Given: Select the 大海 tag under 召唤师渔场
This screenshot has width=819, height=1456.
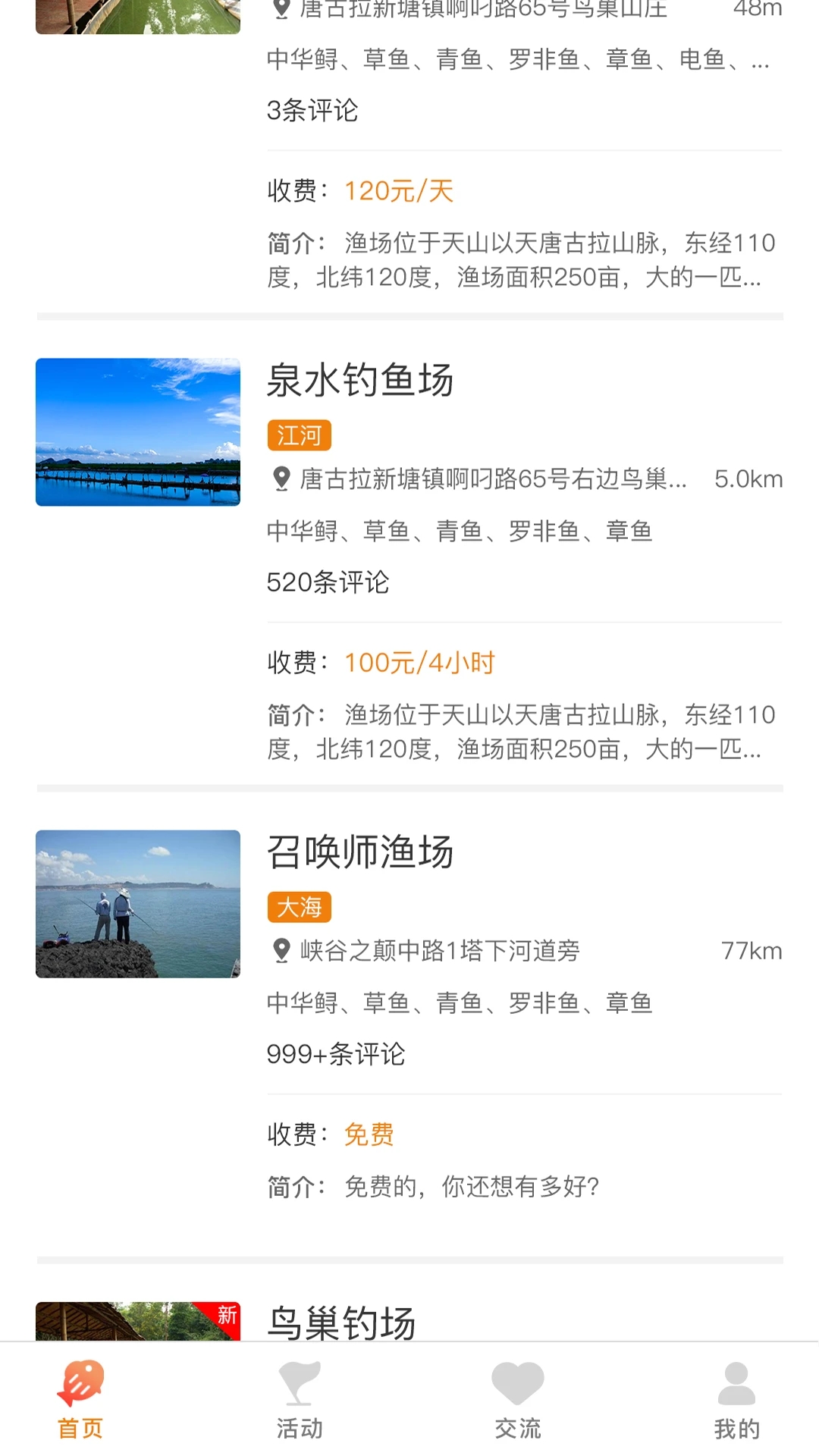Looking at the screenshot, I should (x=299, y=906).
